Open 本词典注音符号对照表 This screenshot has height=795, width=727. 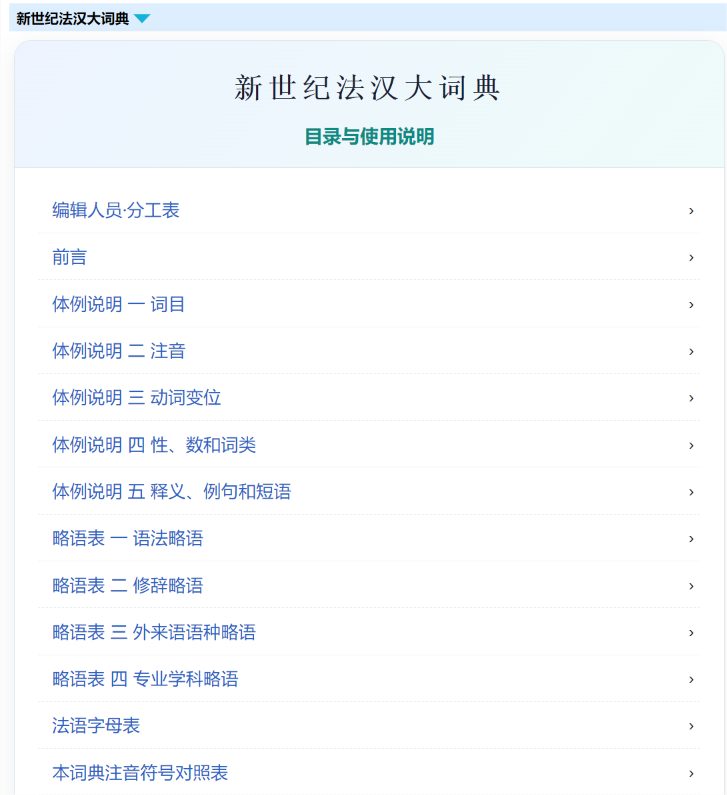click(369, 773)
